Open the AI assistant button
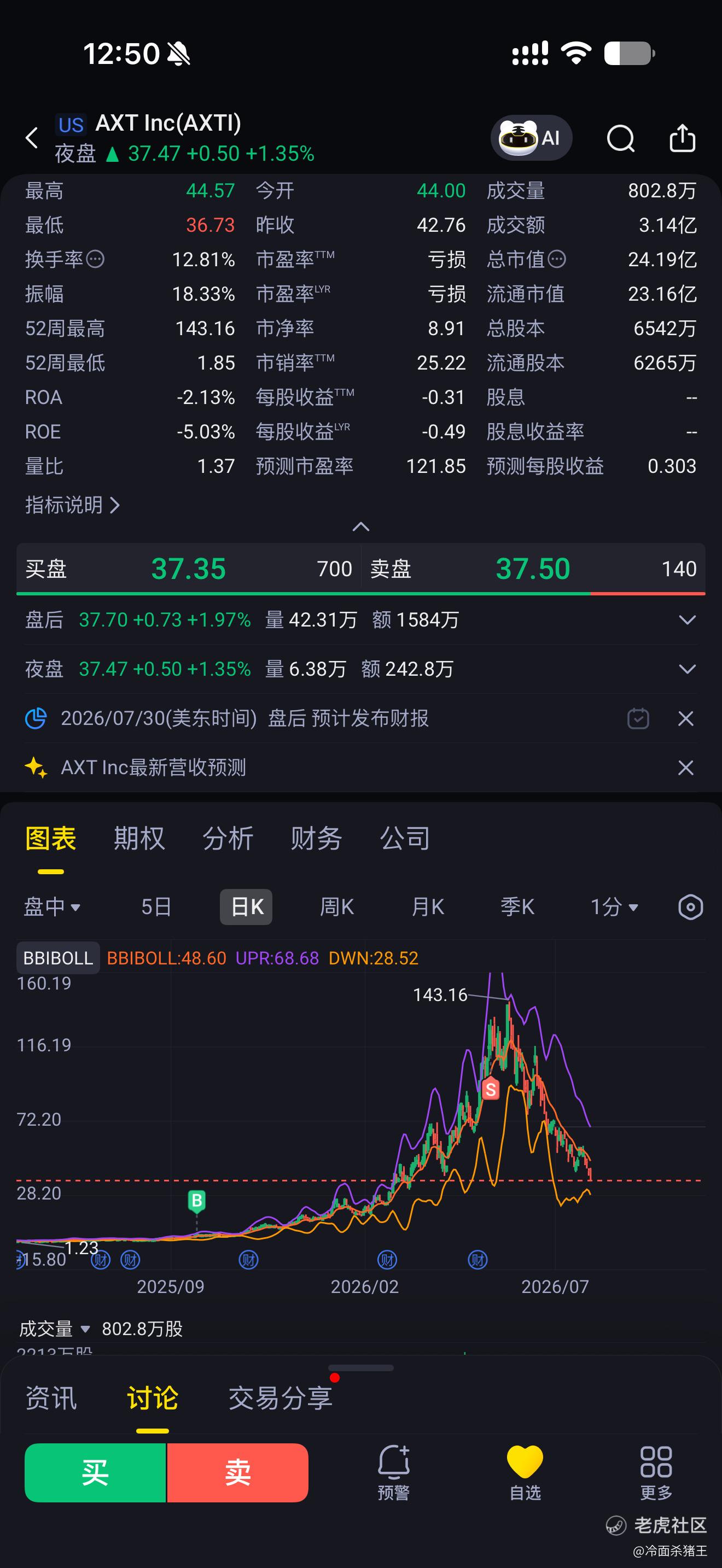The image size is (722, 1568). (x=531, y=138)
